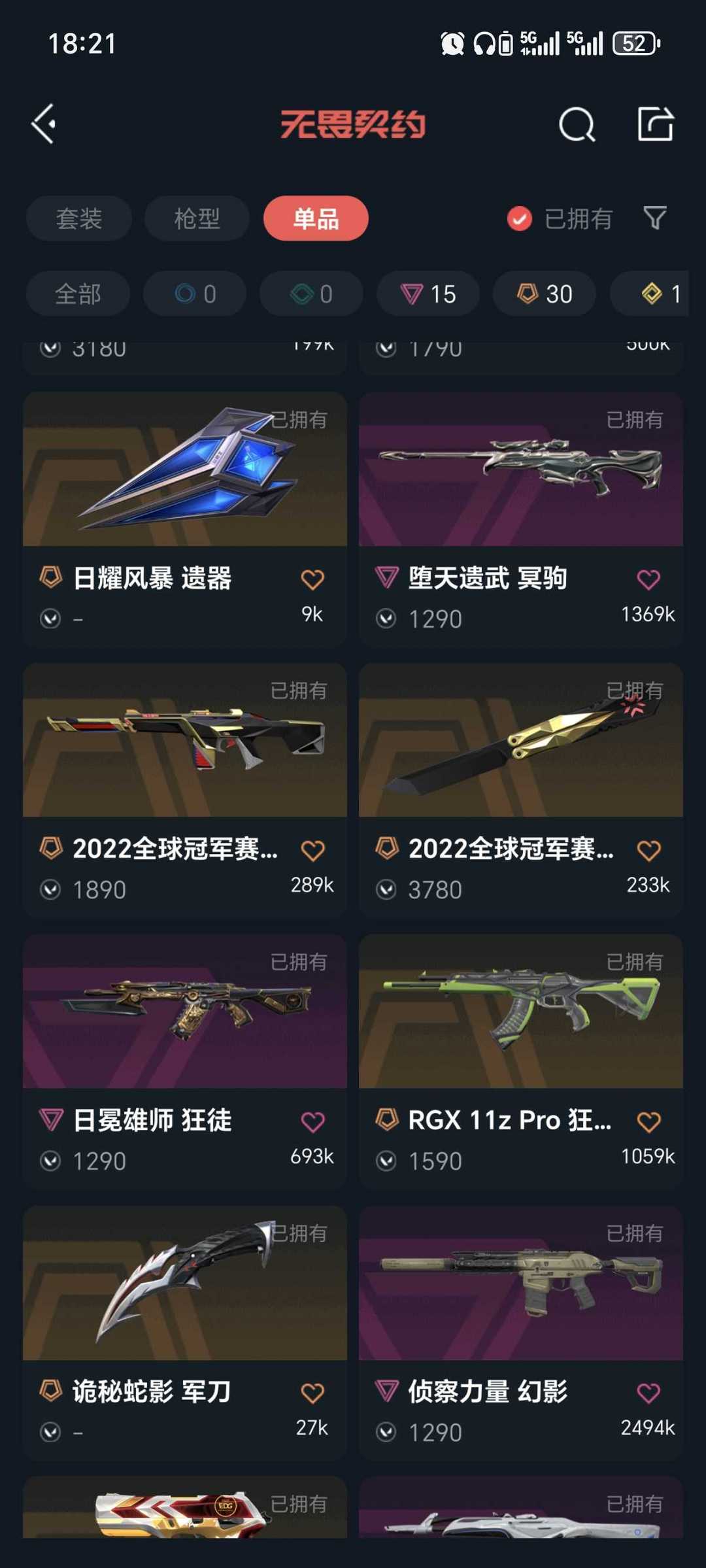The width and height of the screenshot is (706, 1568).
Task: Tap the share icon at top right
Action: [655, 124]
